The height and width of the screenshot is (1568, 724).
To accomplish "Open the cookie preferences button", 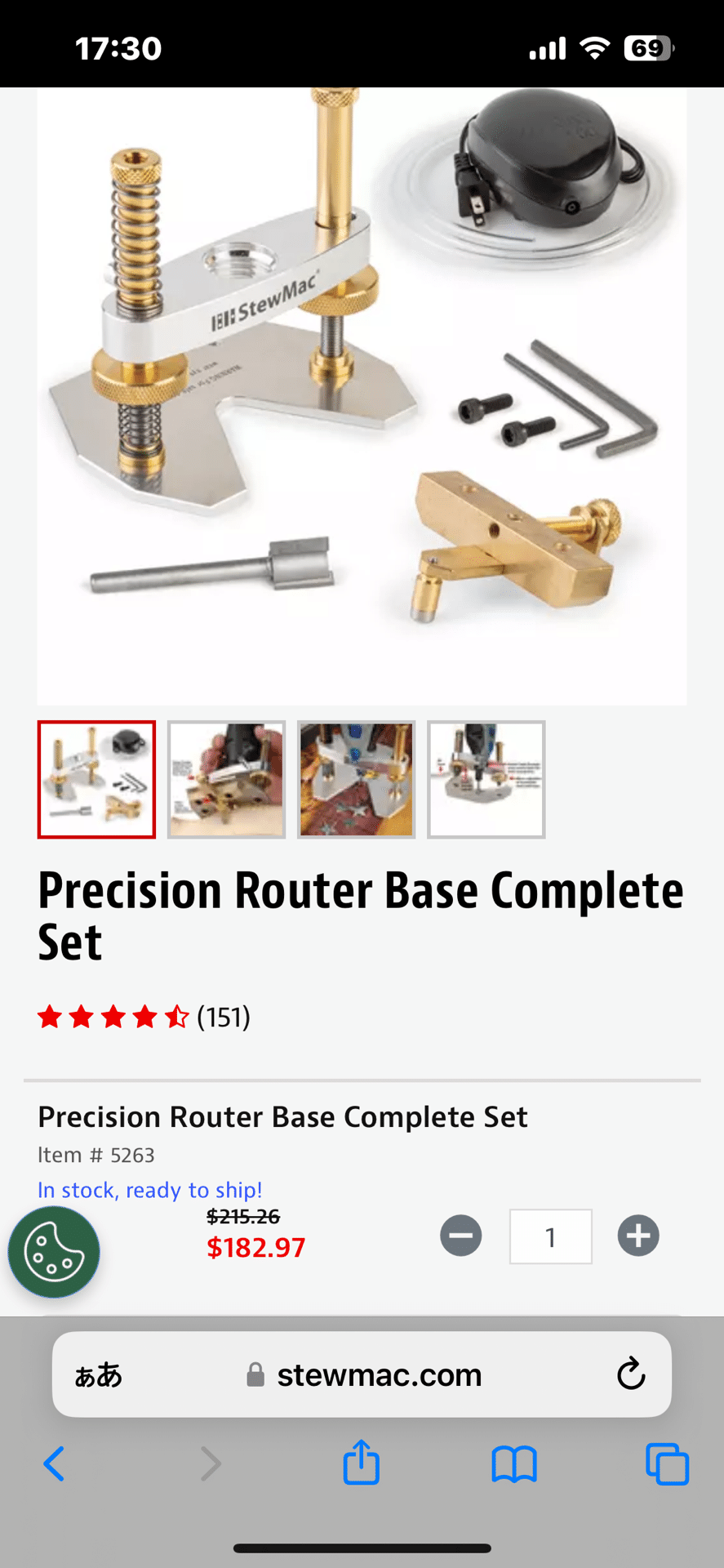I will coord(54,1252).
